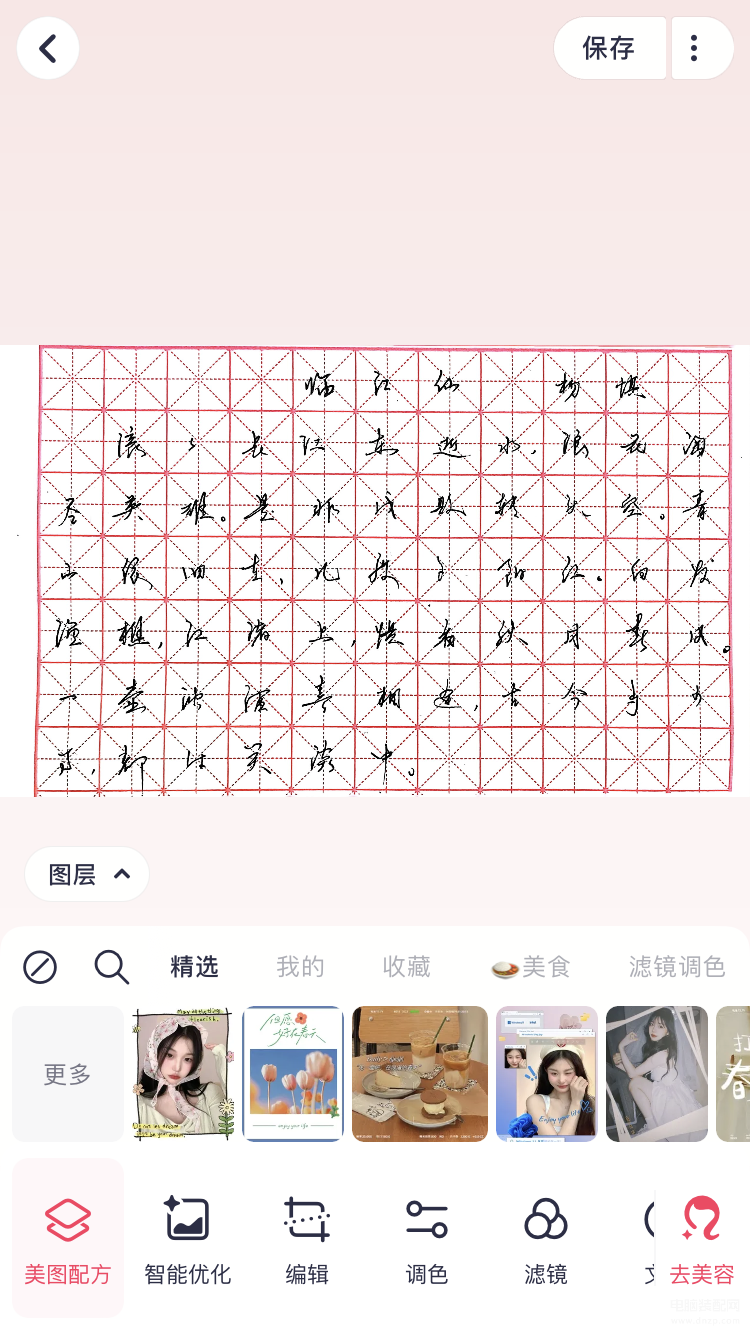Switch to the 美食 tab
The width and height of the screenshot is (750, 1334).
coord(531,967)
